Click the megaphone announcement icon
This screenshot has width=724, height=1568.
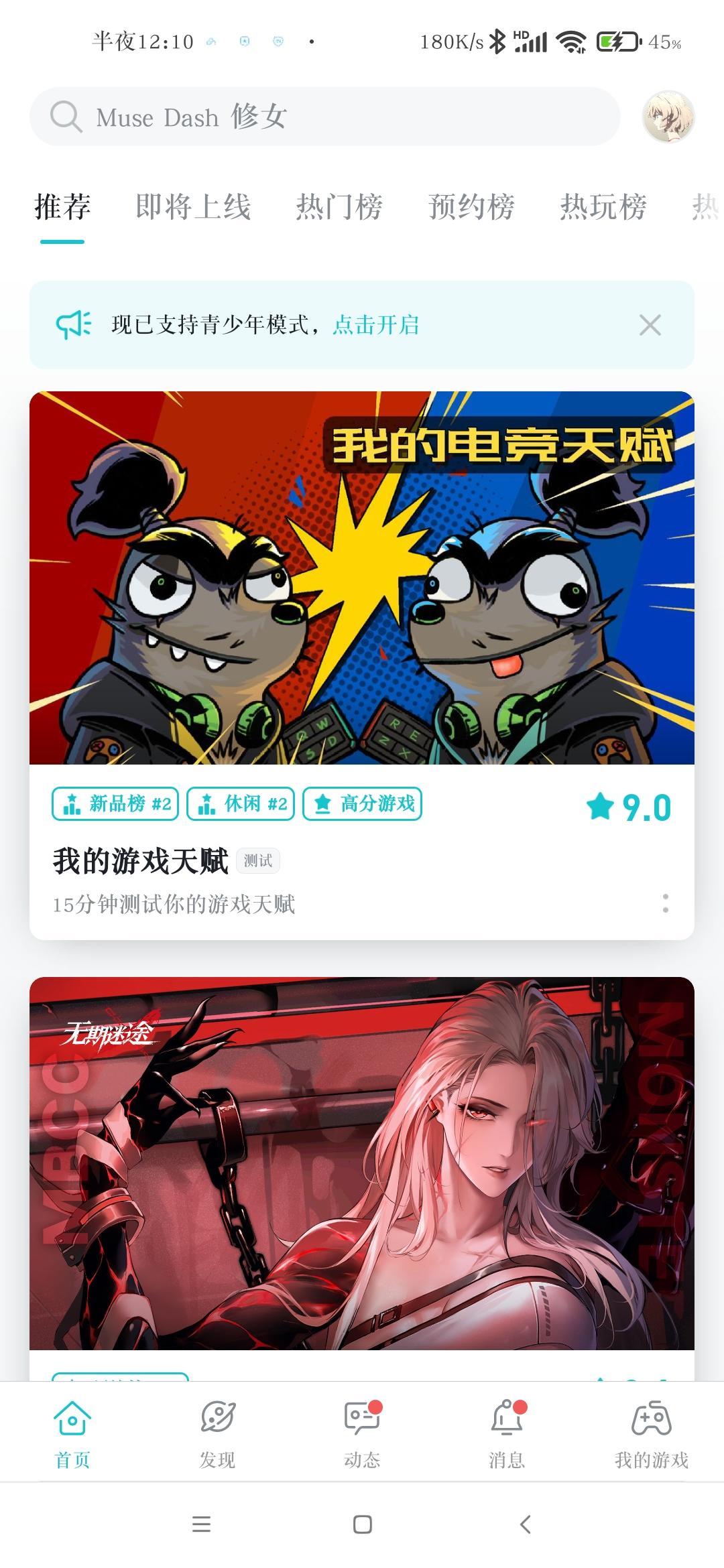74,326
